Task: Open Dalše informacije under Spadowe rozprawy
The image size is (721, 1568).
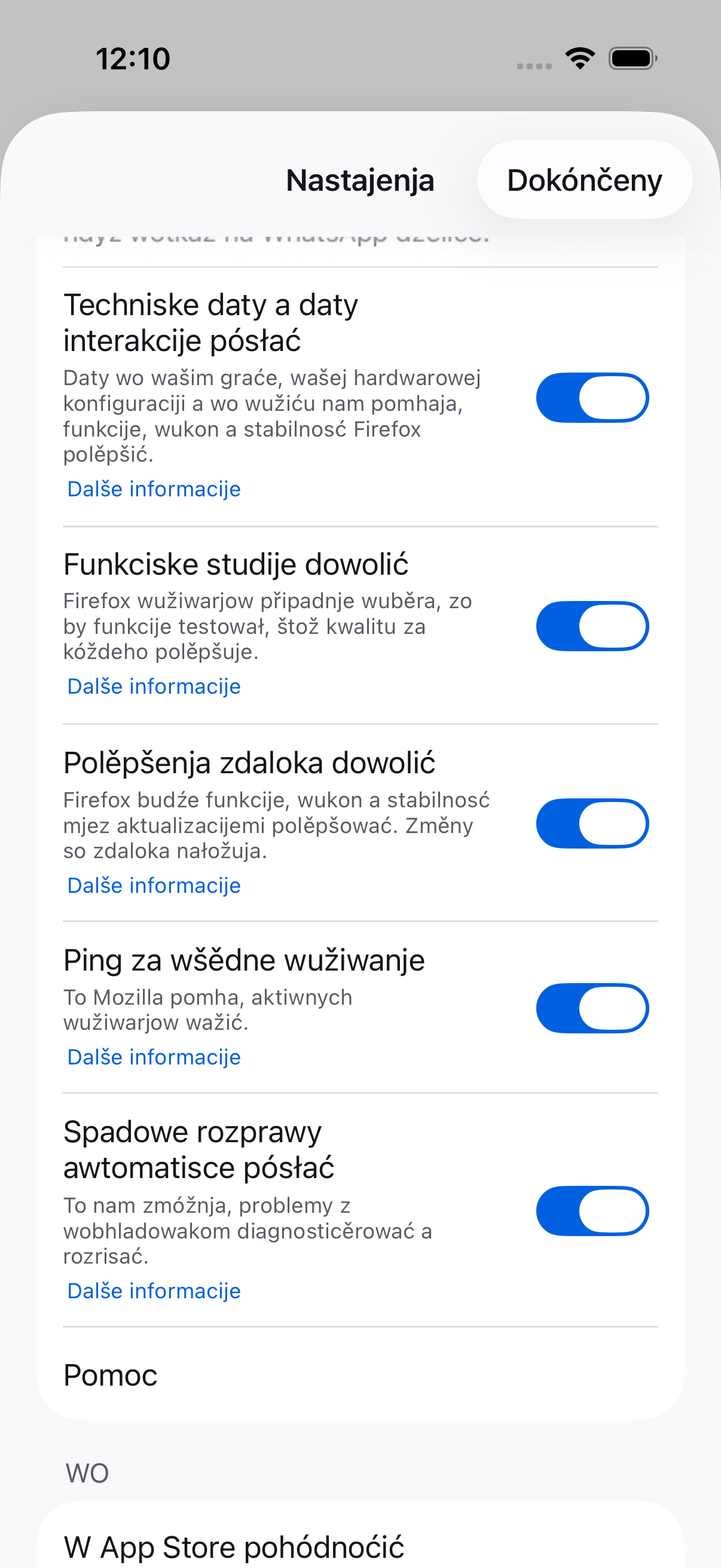Action: pyautogui.click(x=154, y=1291)
